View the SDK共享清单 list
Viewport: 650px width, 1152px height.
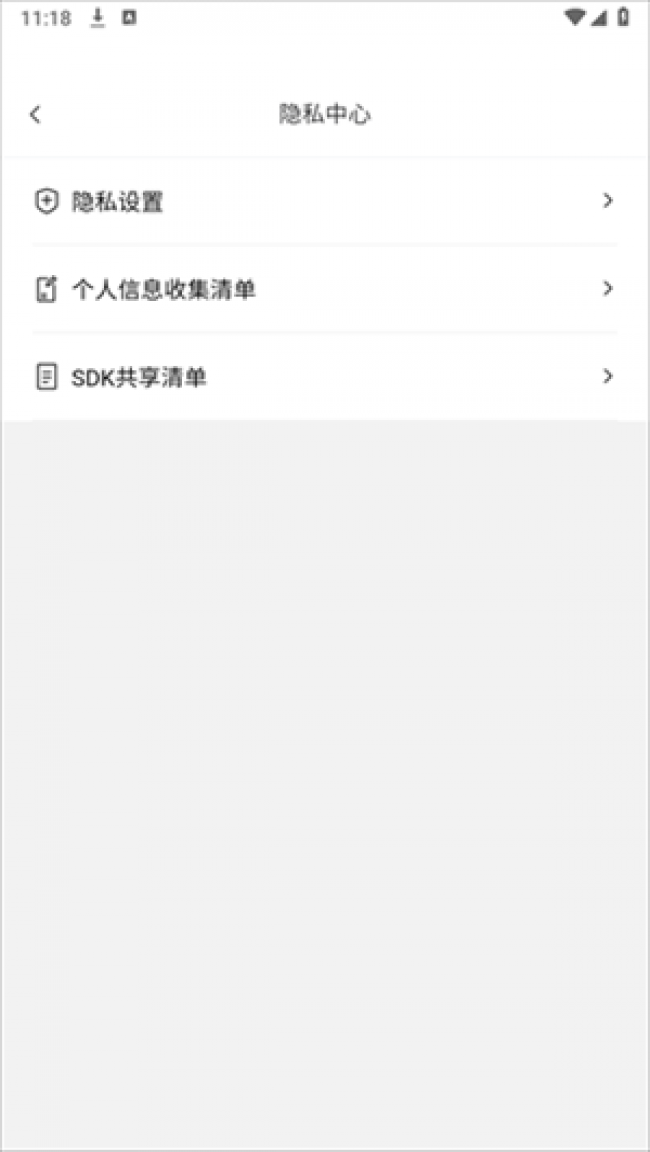coord(325,377)
